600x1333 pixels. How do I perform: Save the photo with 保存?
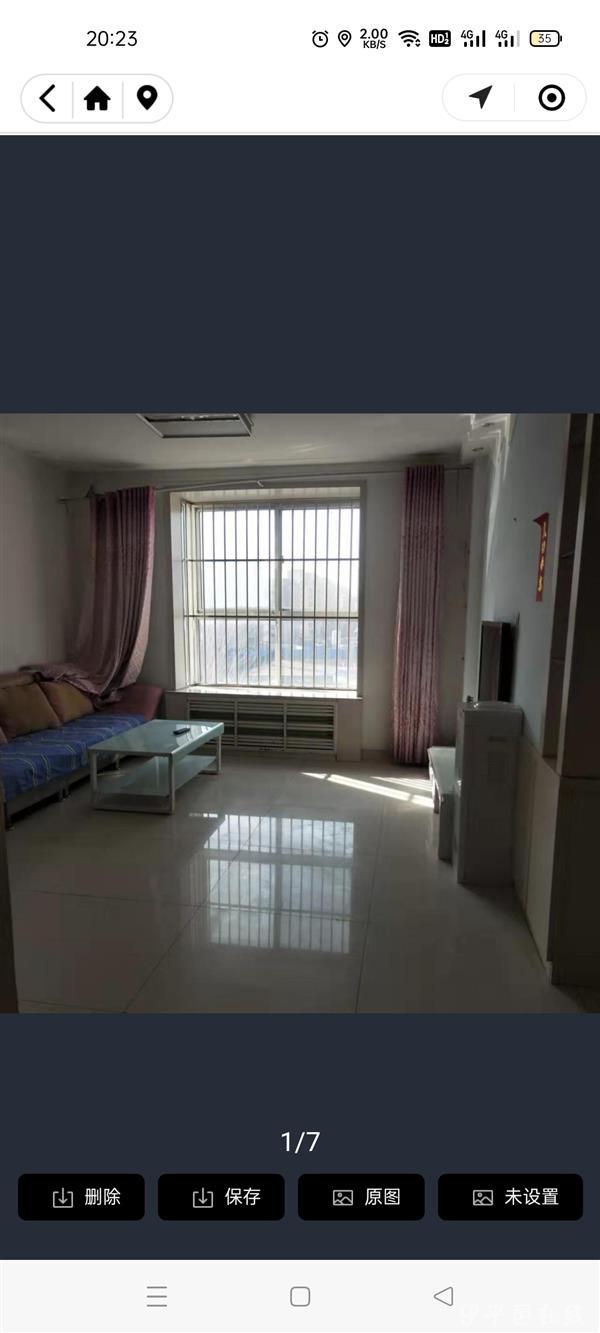(221, 1197)
